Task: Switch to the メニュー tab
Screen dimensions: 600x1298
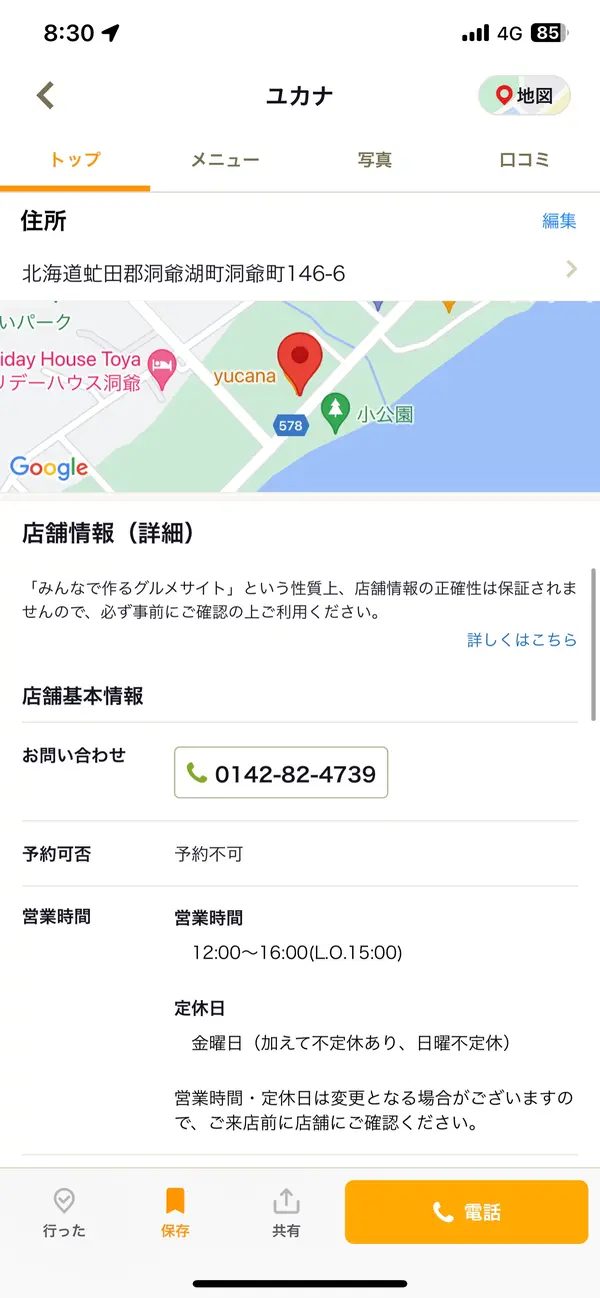Action: tap(225, 160)
